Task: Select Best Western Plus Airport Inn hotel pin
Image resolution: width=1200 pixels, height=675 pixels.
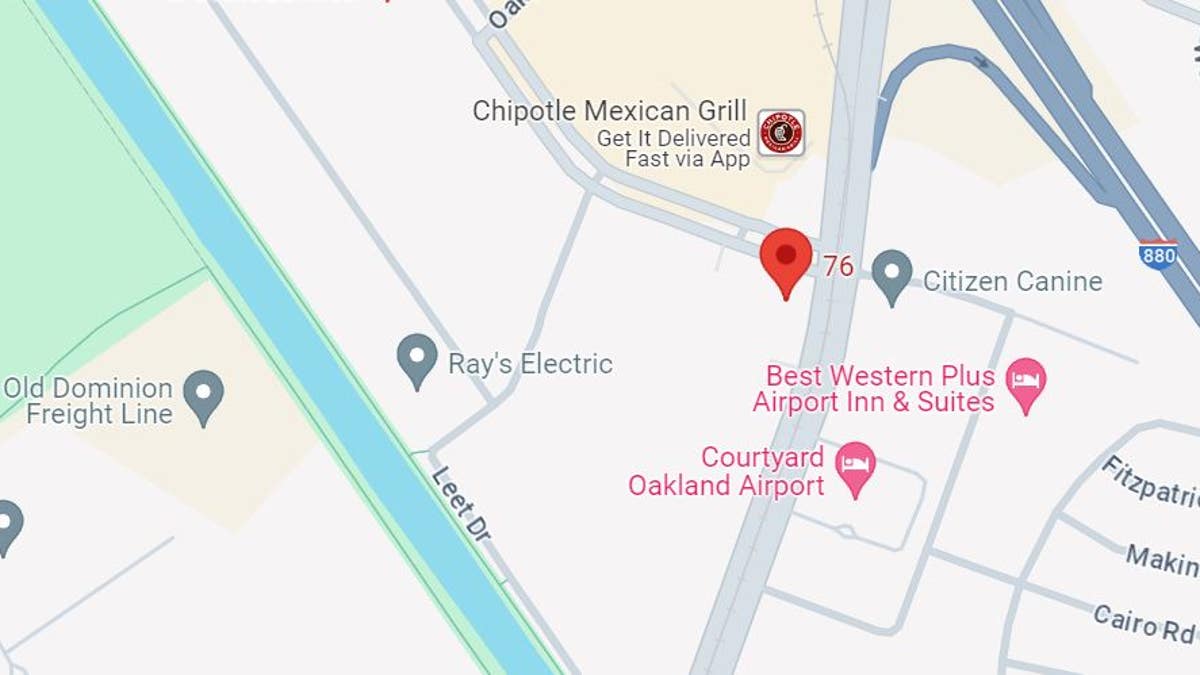Action: pyautogui.click(x=1026, y=383)
